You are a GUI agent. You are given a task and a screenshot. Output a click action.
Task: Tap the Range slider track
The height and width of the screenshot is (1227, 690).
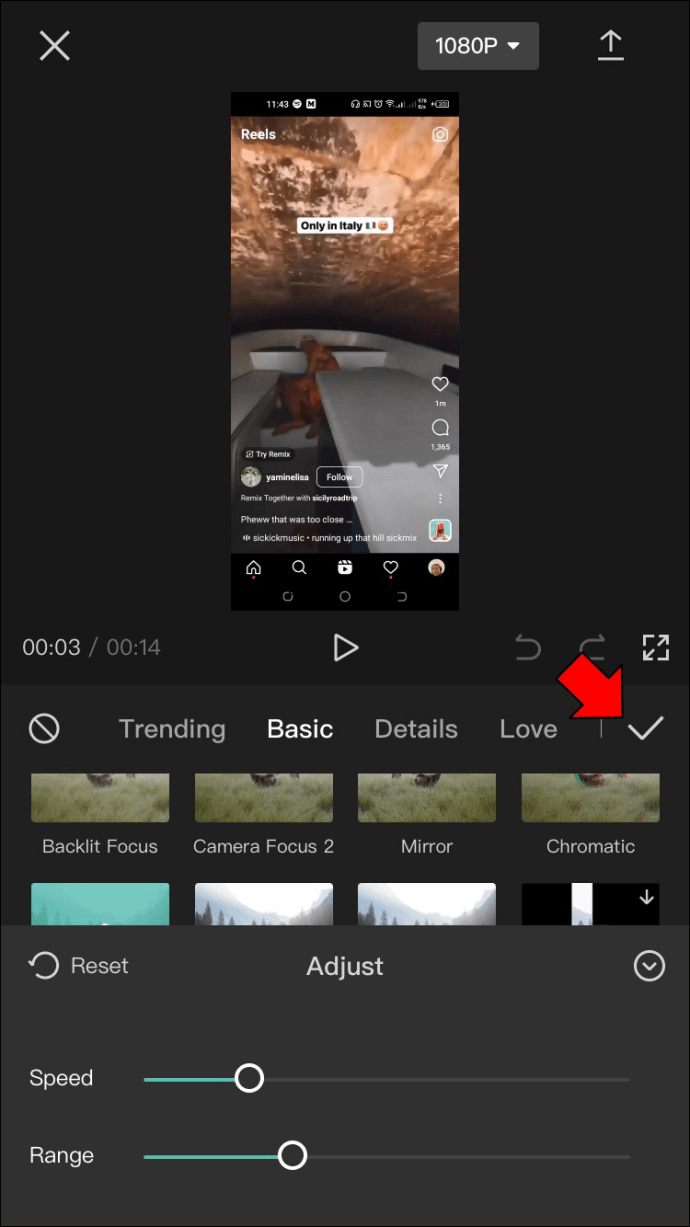coord(387,1156)
